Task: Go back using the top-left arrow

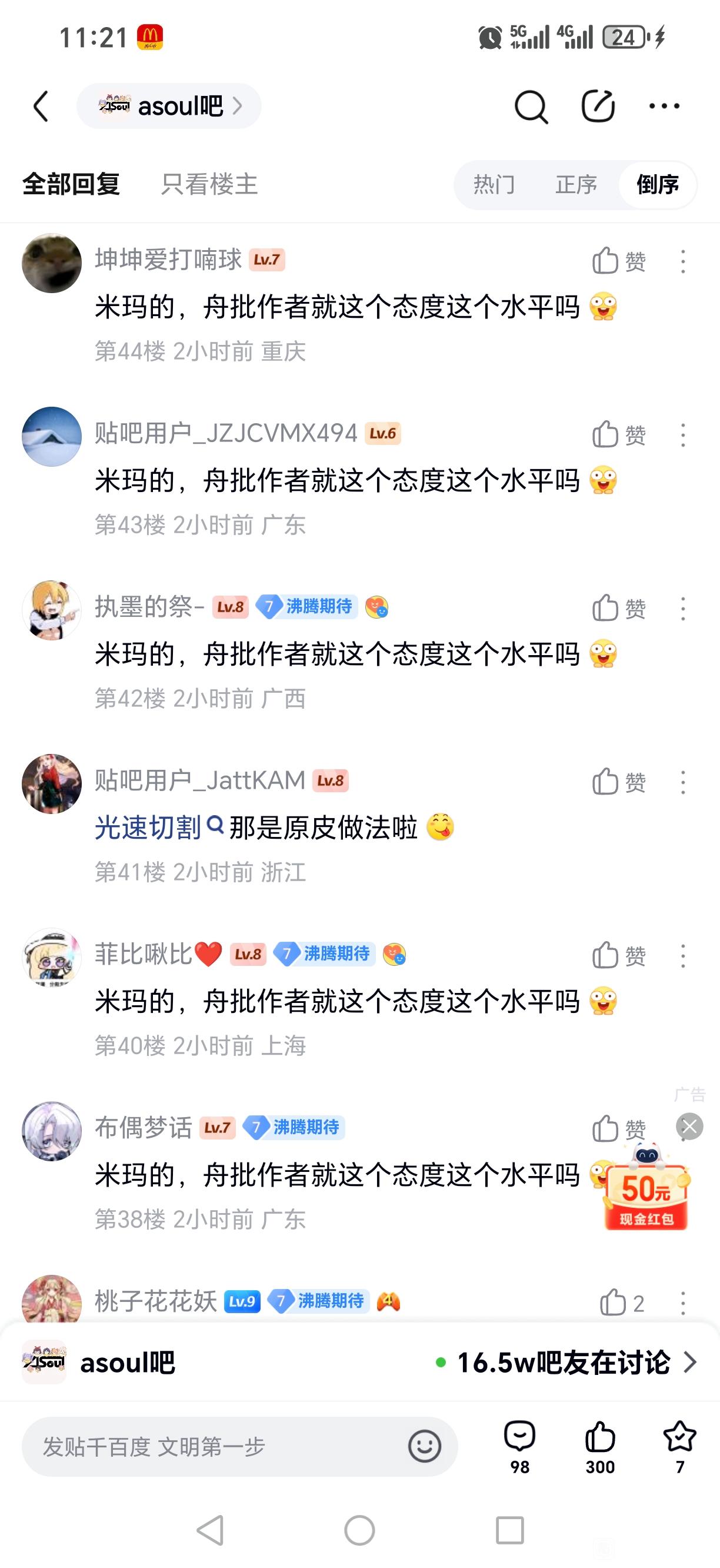Action: click(x=41, y=107)
